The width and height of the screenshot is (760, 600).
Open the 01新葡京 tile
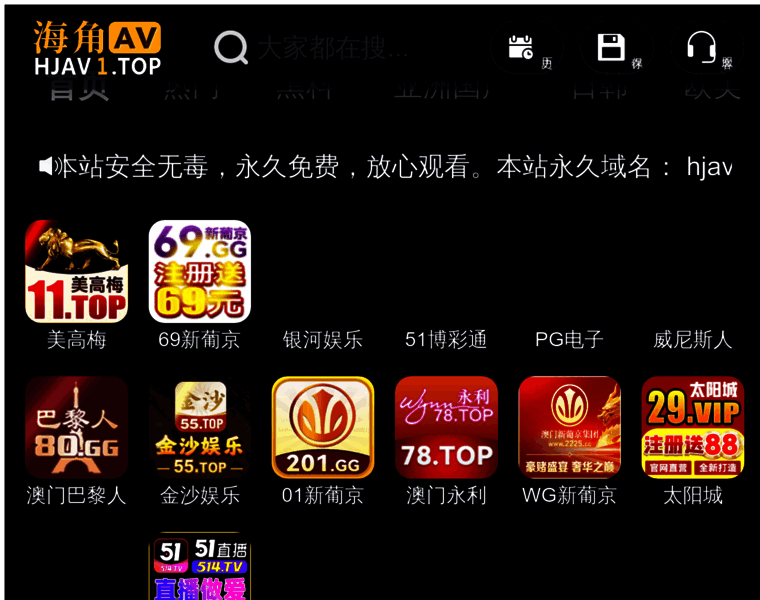[x=322, y=428]
